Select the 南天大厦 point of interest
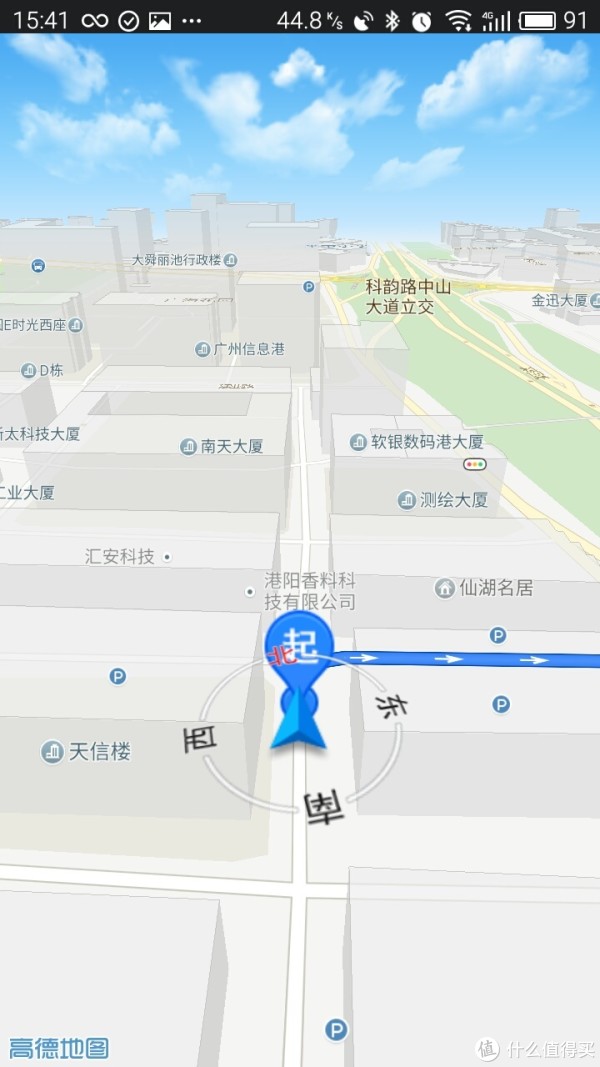This screenshot has height=1067, width=600. (222, 446)
